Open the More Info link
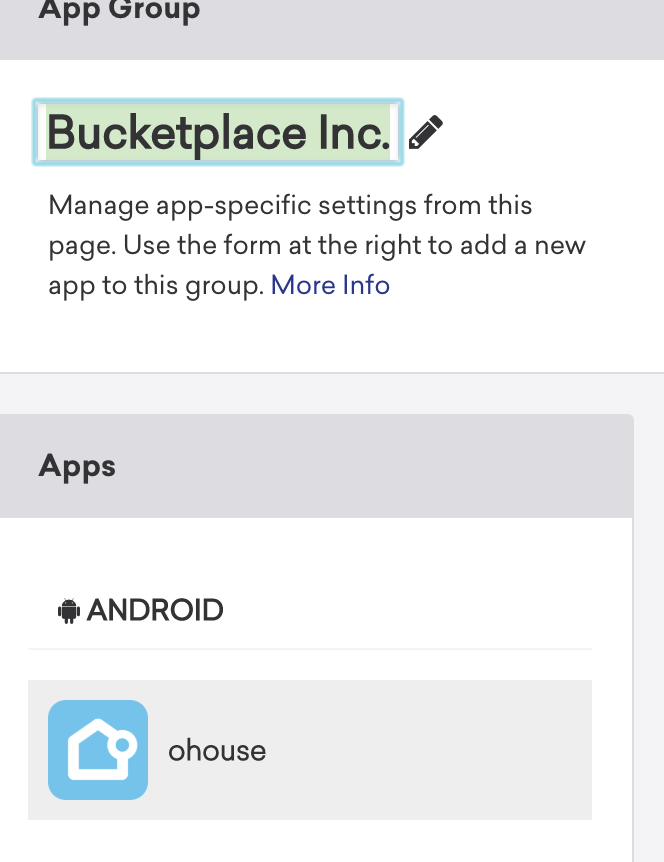Screen dimensions: 664x862 click(330, 285)
